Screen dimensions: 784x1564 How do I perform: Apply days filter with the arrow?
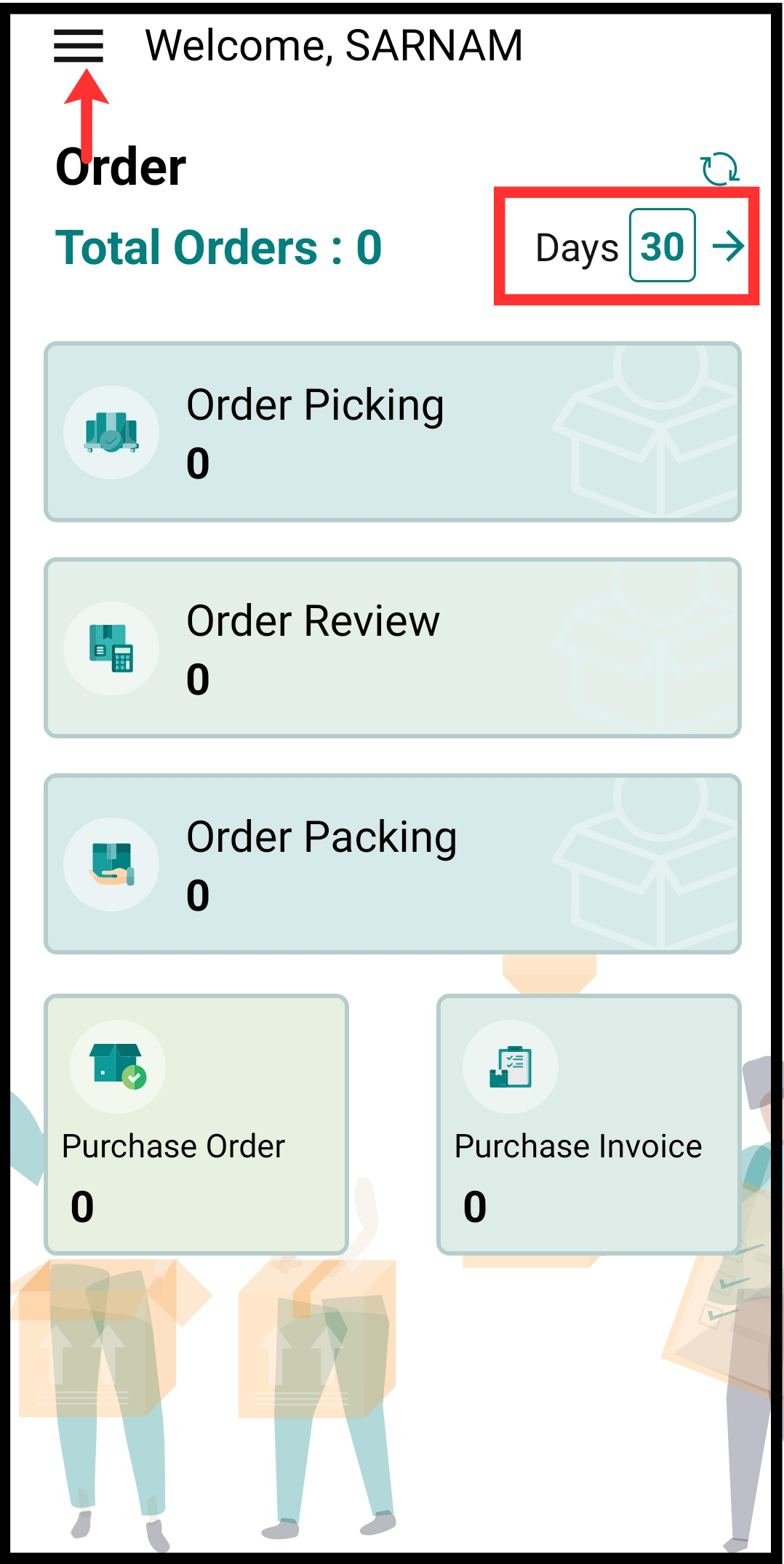click(728, 247)
